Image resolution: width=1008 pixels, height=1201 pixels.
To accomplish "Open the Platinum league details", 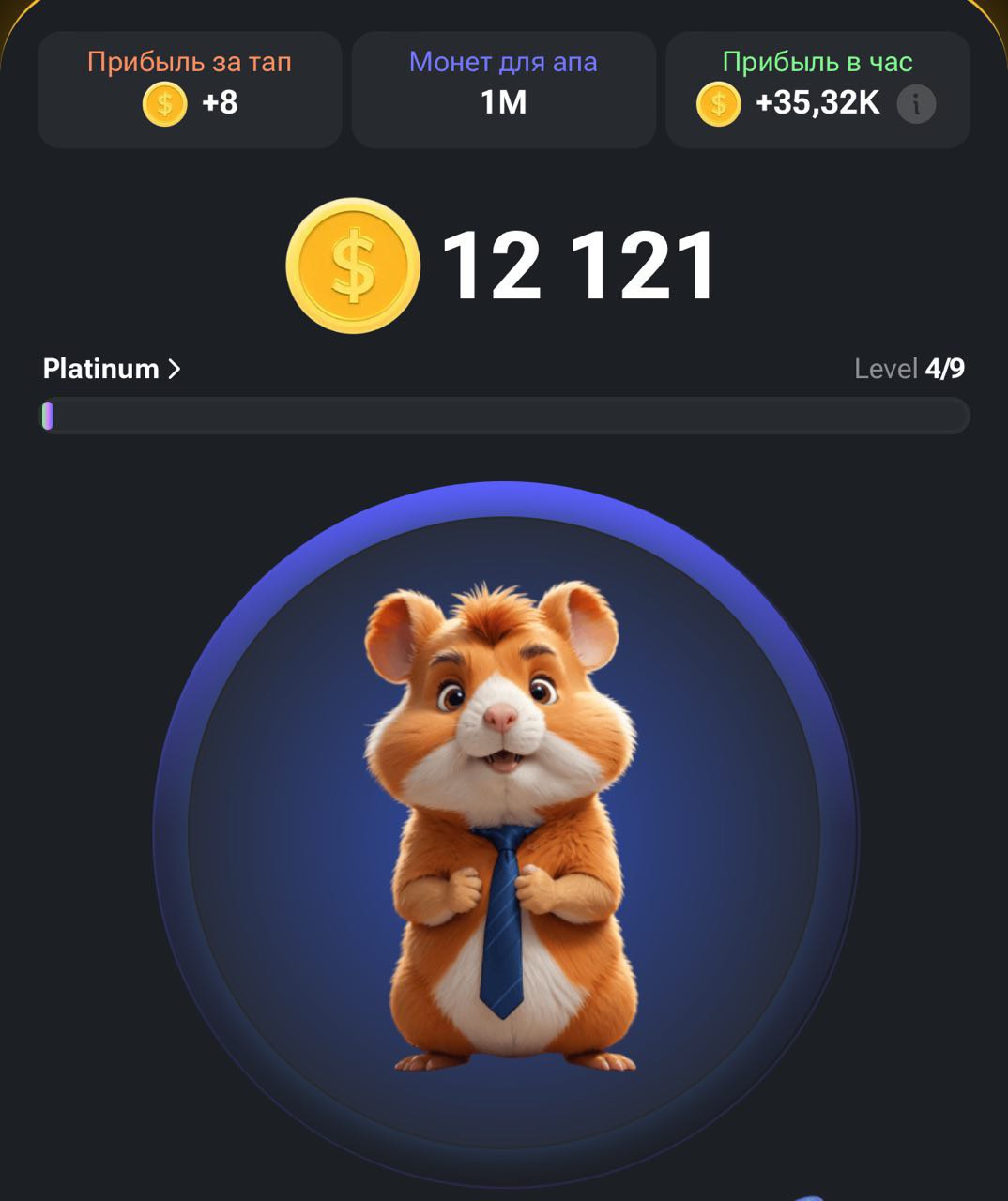I will (112, 369).
